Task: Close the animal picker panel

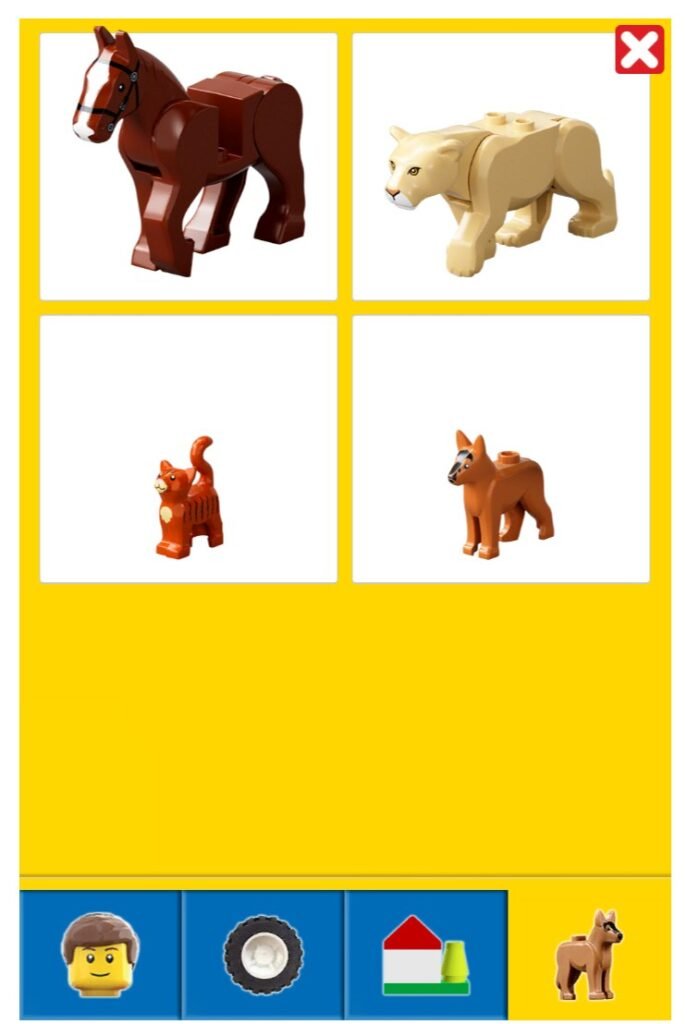Action: (639, 50)
